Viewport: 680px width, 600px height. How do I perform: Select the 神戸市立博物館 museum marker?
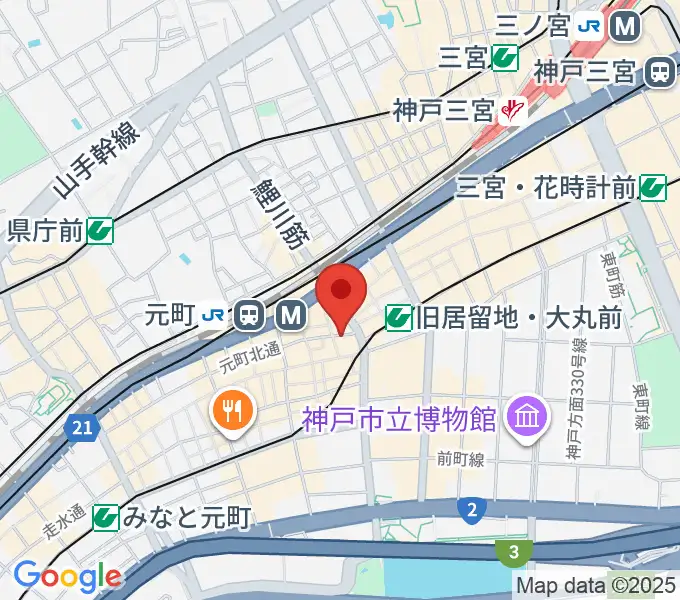click(x=525, y=418)
